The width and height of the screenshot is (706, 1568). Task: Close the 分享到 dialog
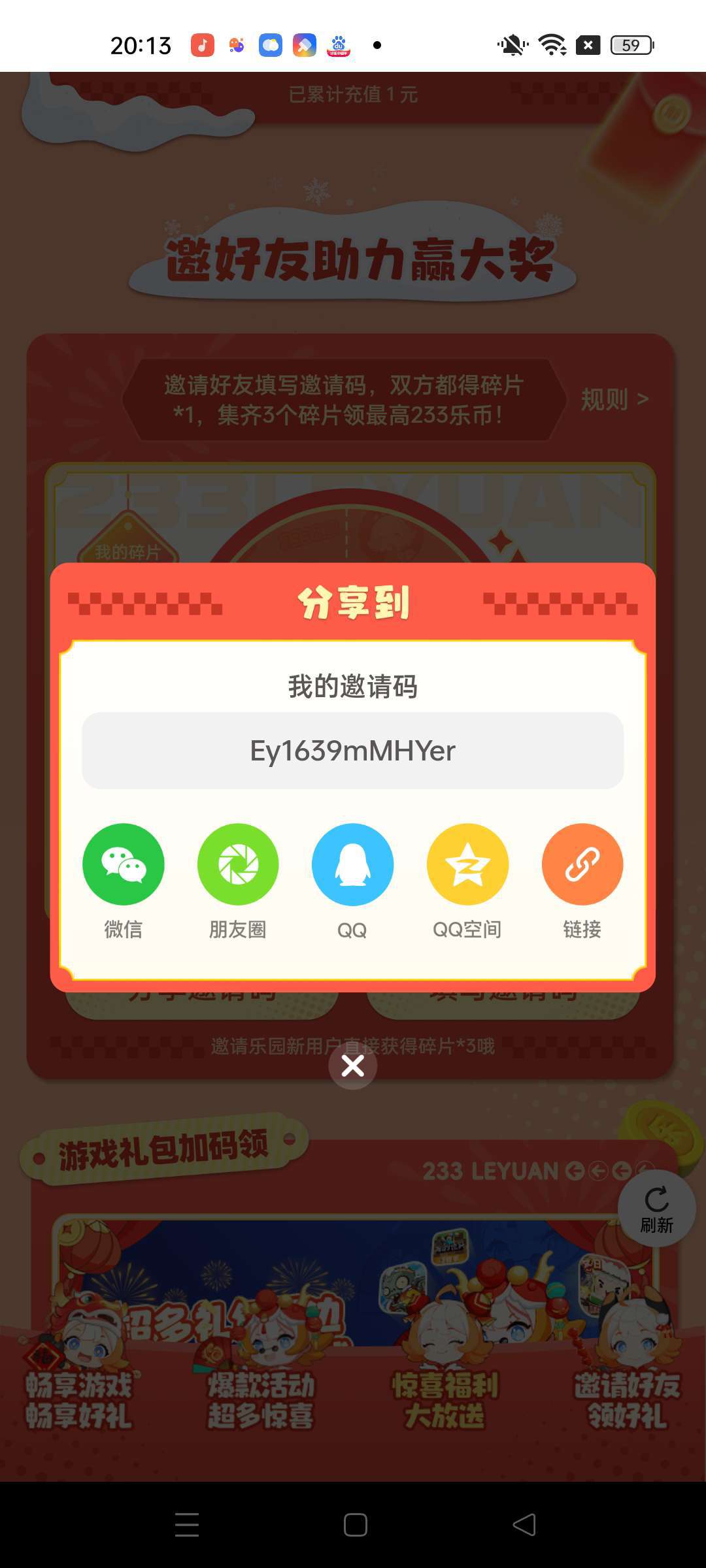pos(353,1066)
